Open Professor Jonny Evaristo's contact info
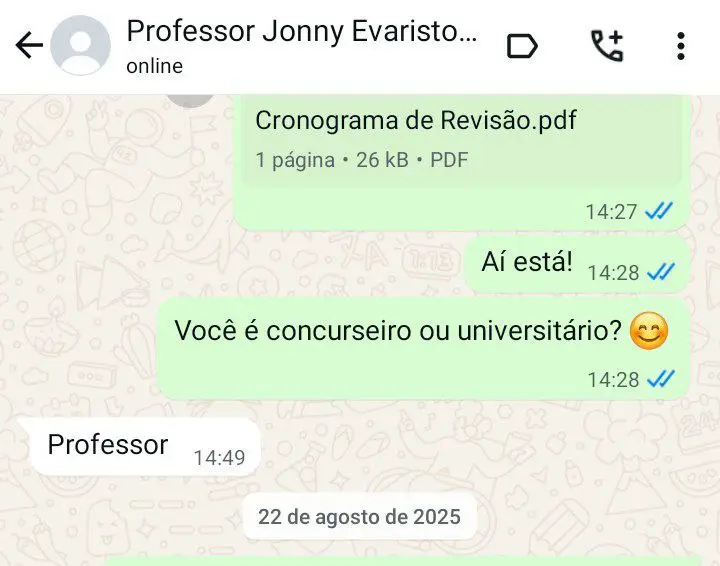This screenshot has width=720, height=566. 300,45
